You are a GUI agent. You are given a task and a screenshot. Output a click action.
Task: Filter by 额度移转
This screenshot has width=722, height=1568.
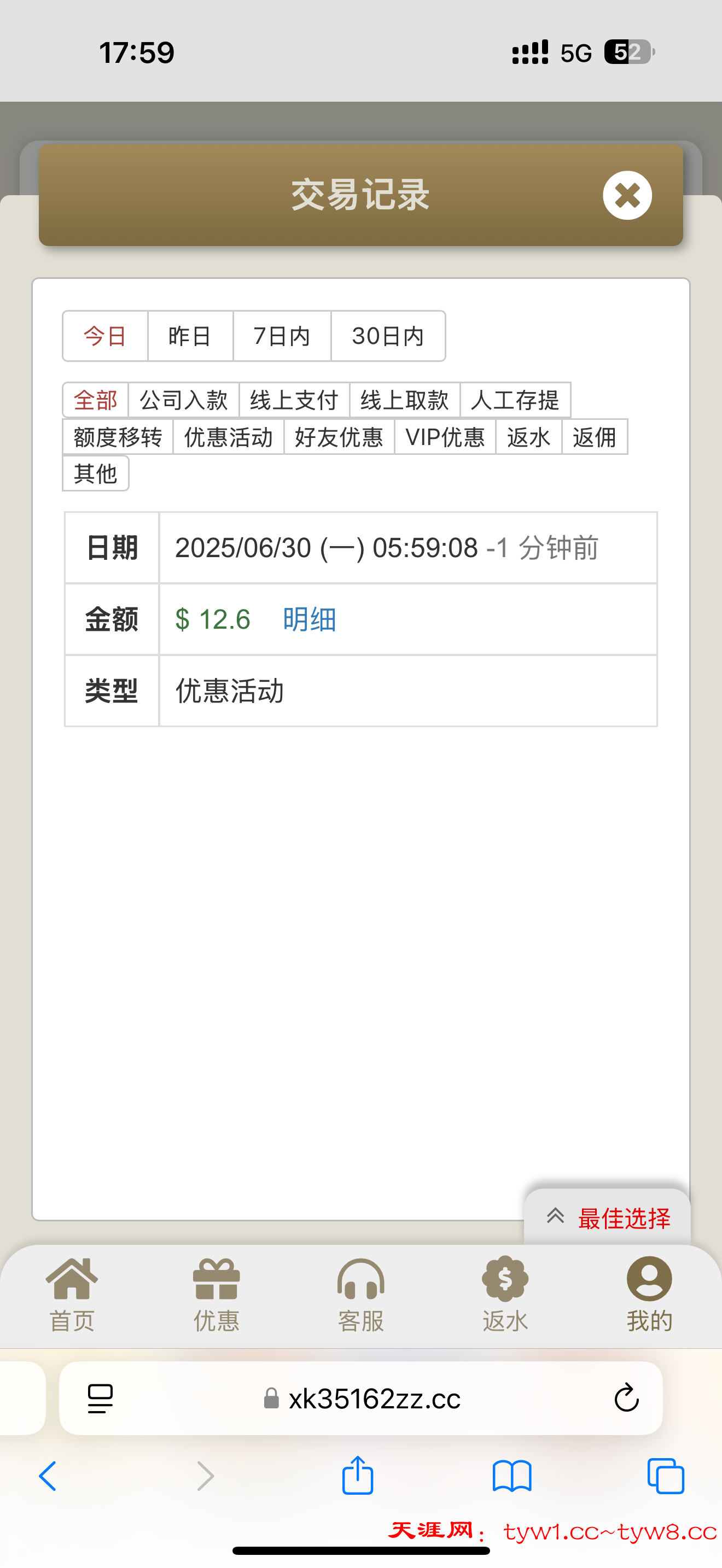[118, 437]
